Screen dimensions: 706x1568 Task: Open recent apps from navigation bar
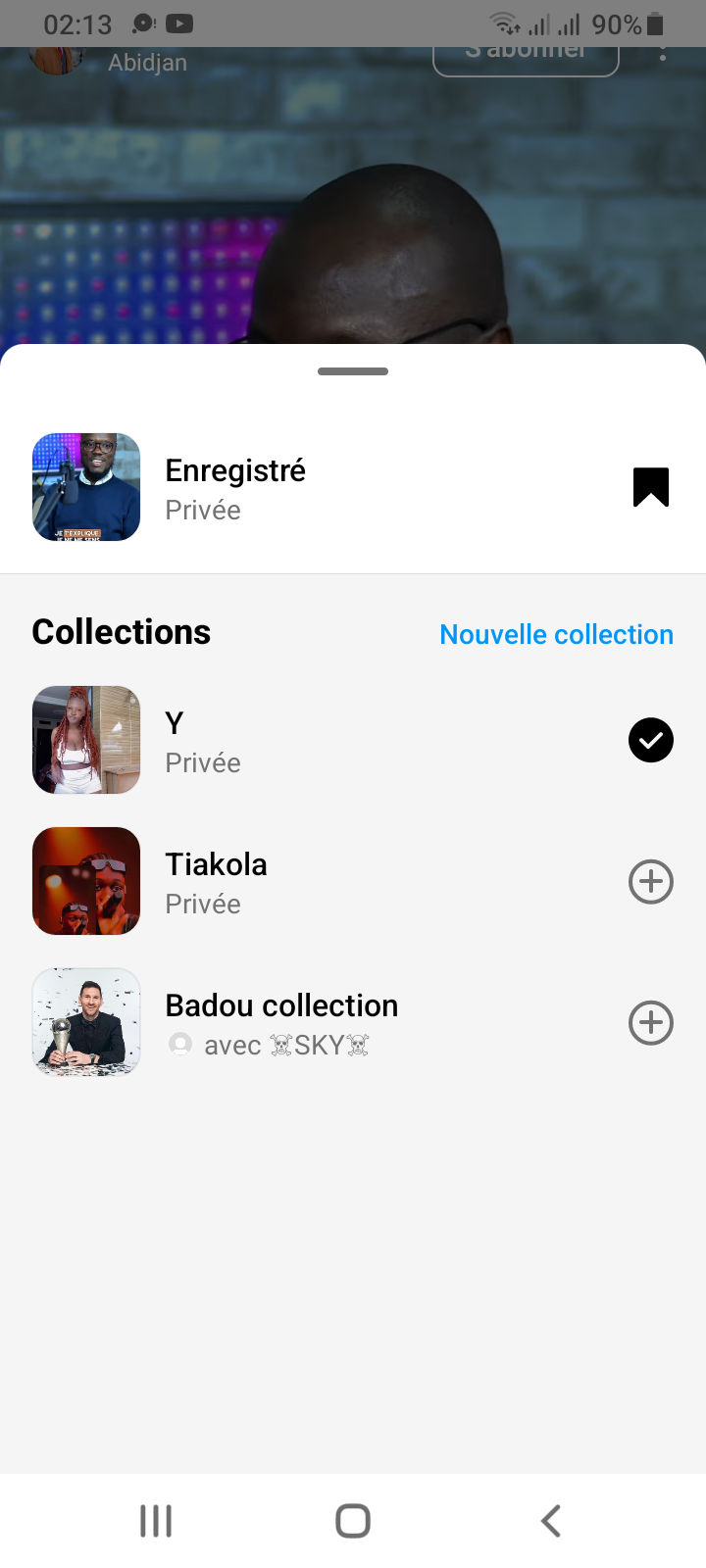(156, 1521)
